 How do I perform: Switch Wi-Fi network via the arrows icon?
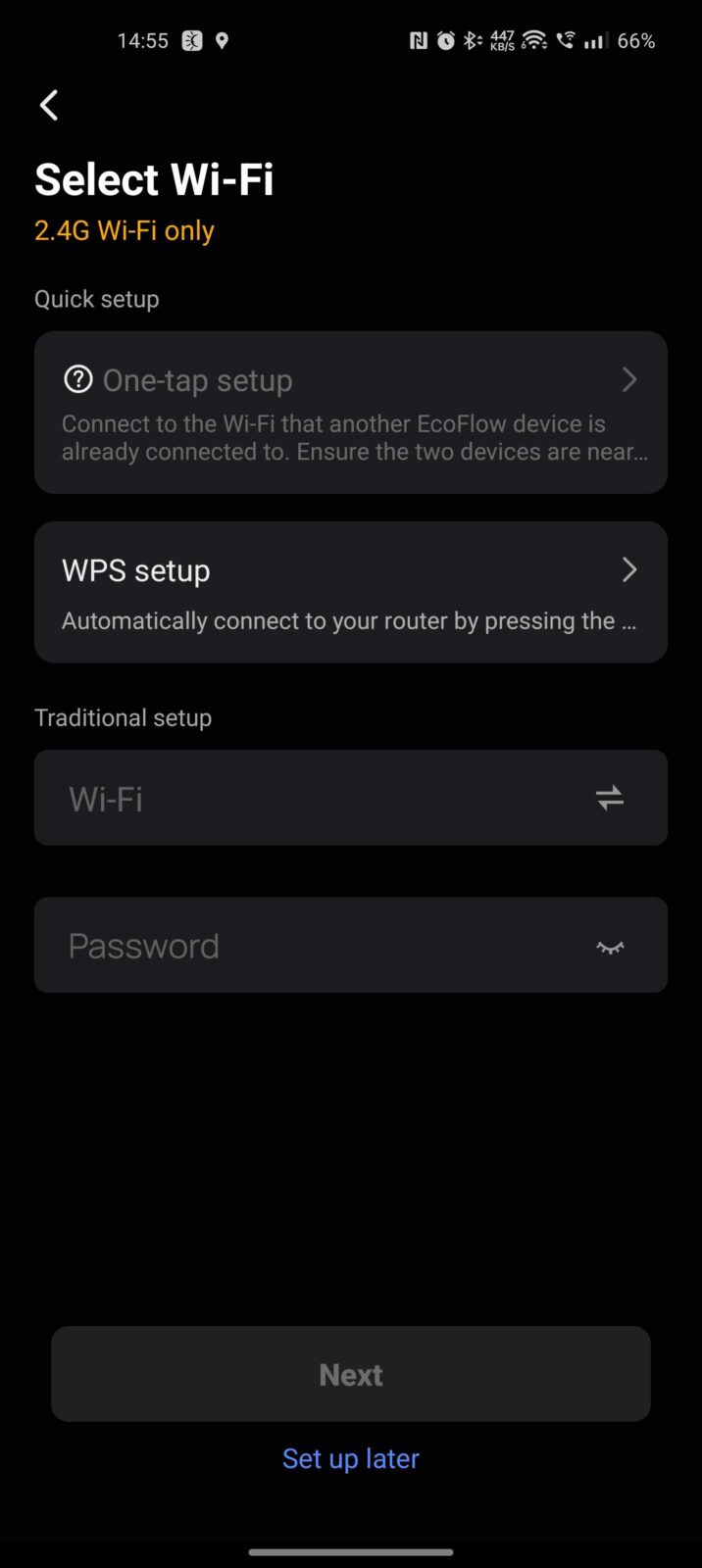pyautogui.click(x=610, y=799)
